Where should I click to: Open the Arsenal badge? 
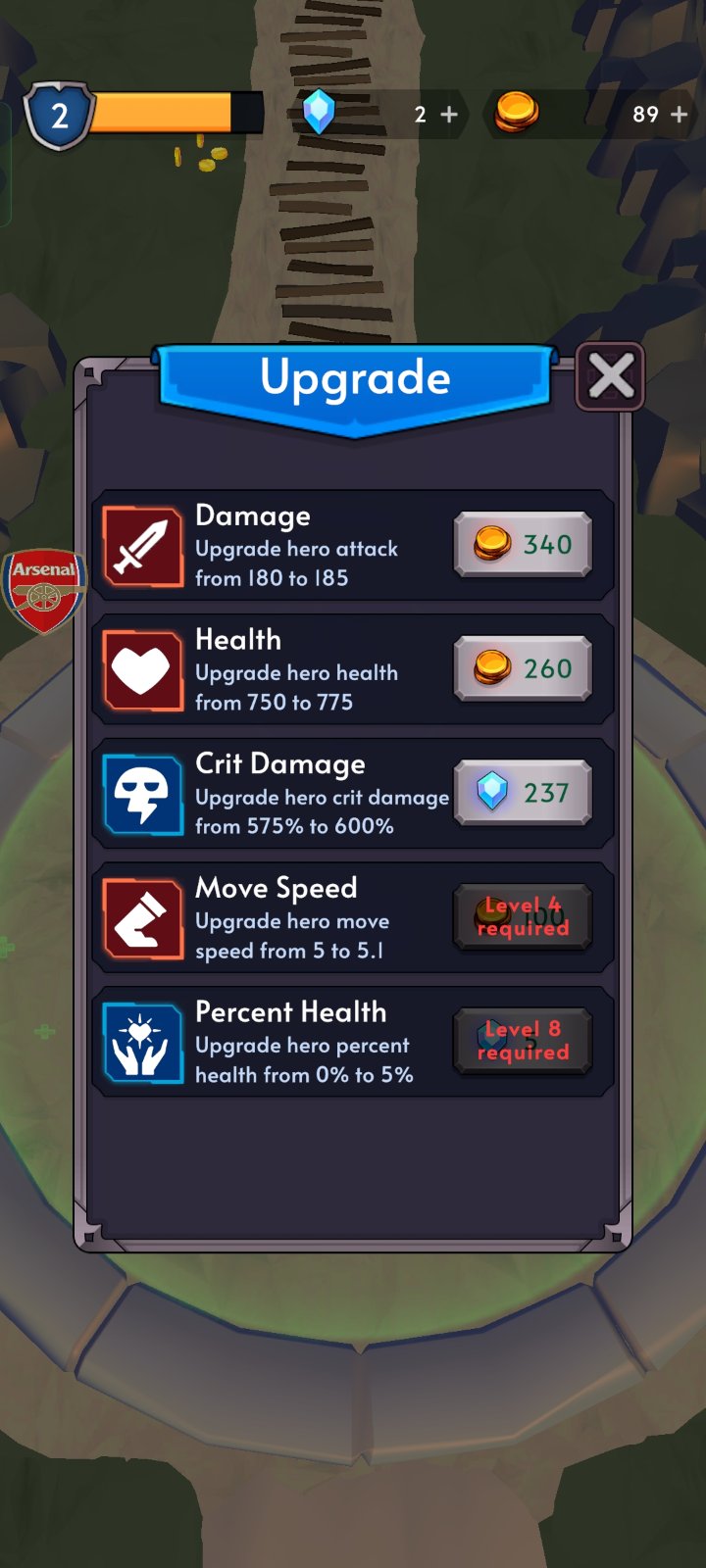43,590
